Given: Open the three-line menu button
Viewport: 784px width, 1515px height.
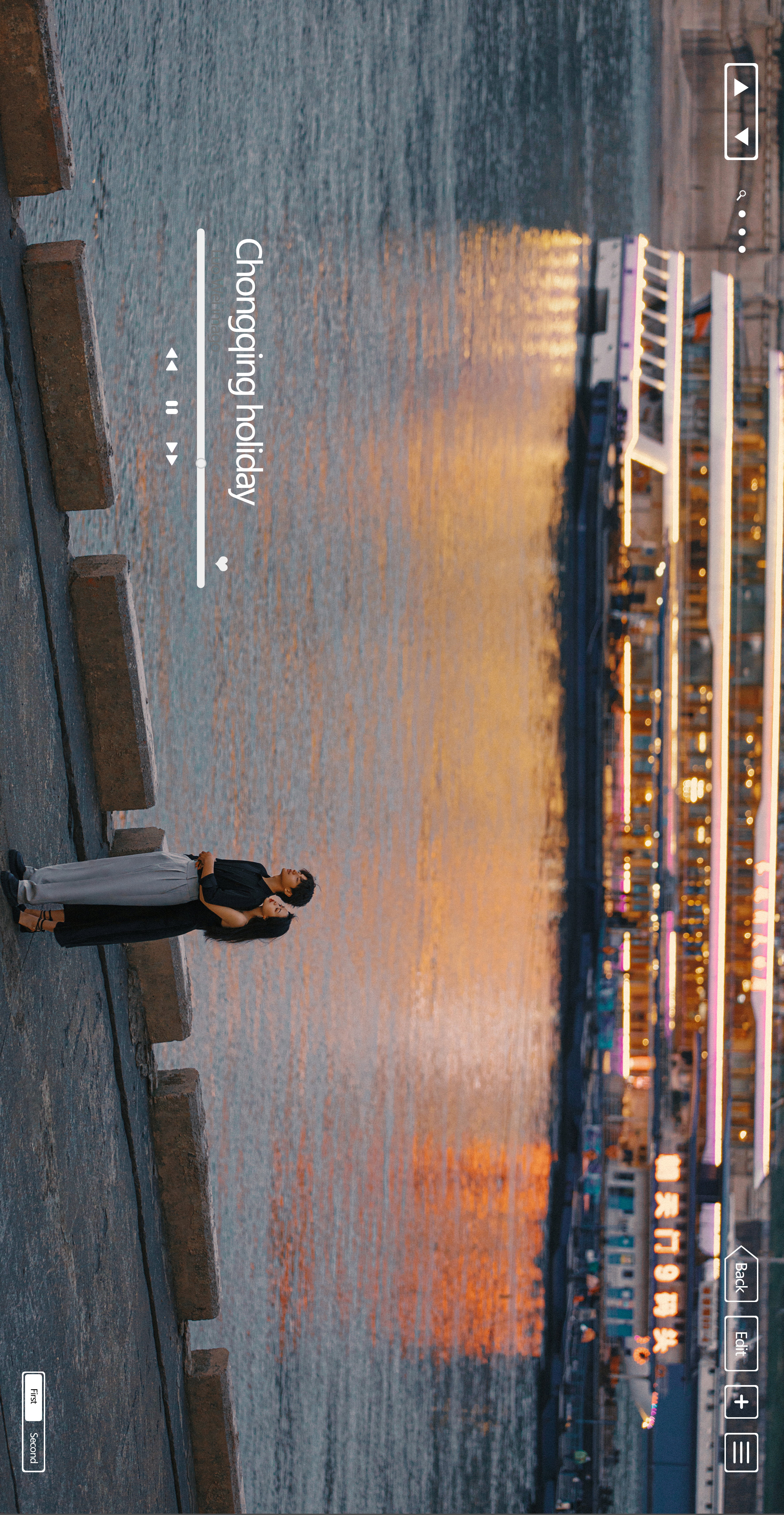Looking at the screenshot, I should pyautogui.click(x=741, y=1453).
